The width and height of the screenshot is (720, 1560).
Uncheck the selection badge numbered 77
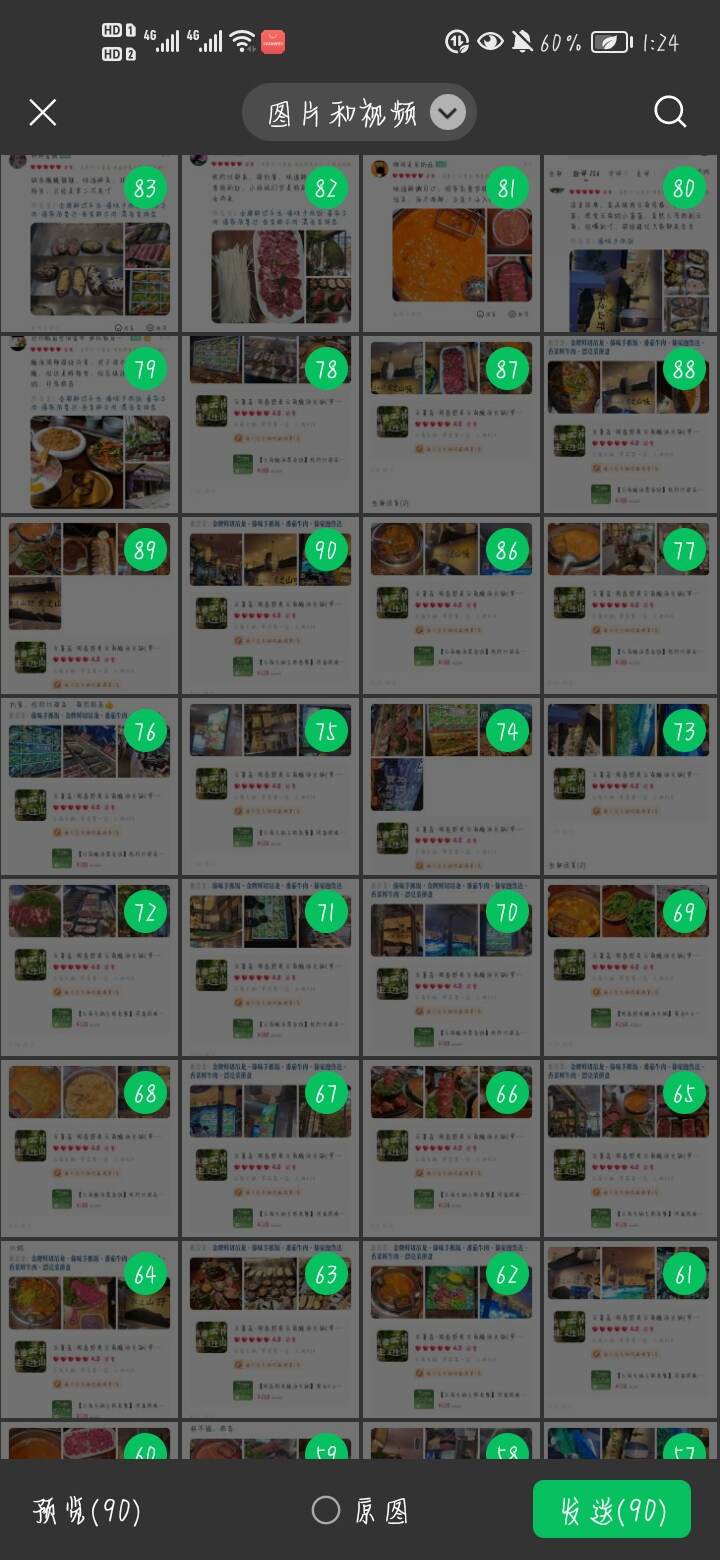pyautogui.click(x=684, y=551)
